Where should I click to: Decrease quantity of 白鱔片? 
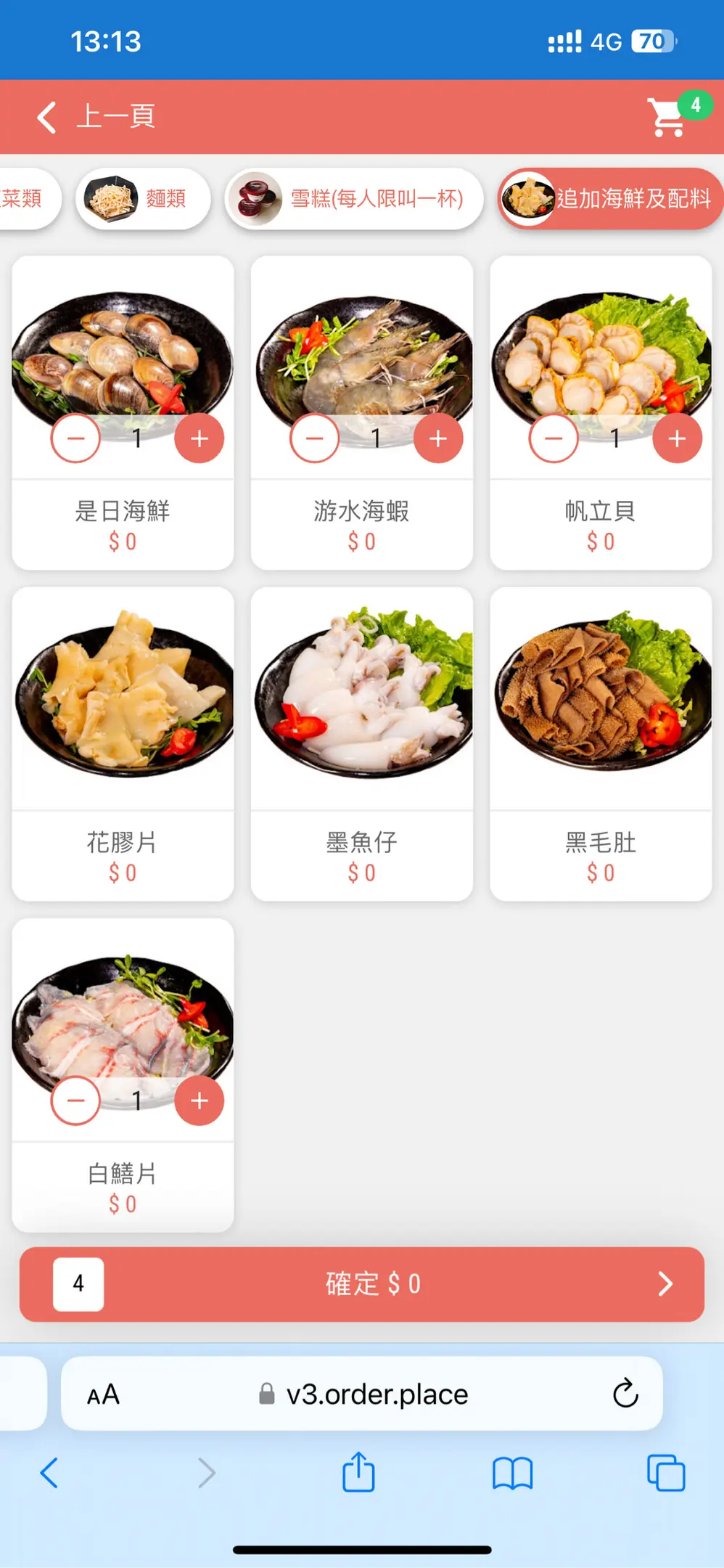point(75,1101)
